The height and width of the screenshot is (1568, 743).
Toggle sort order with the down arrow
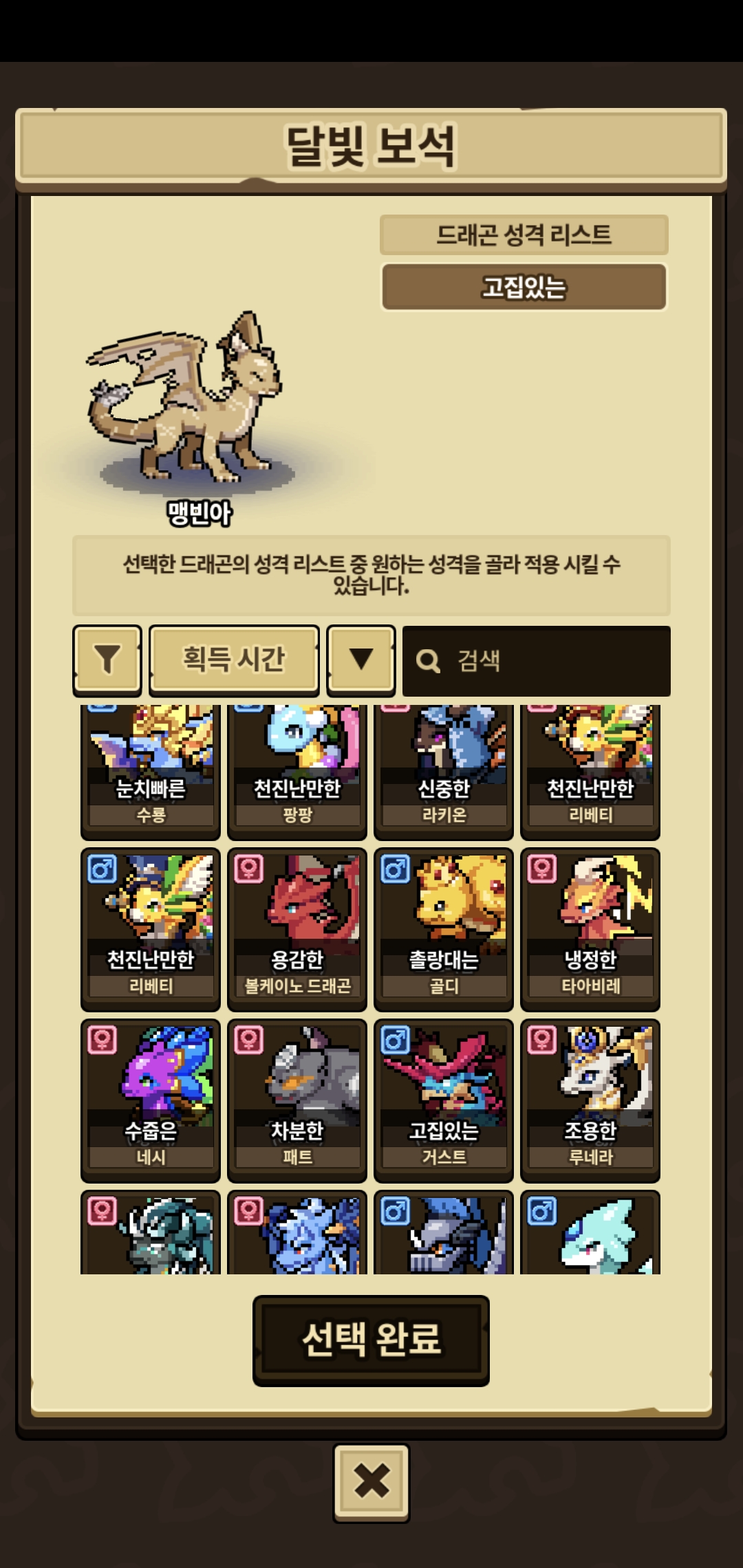pos(361,660)
